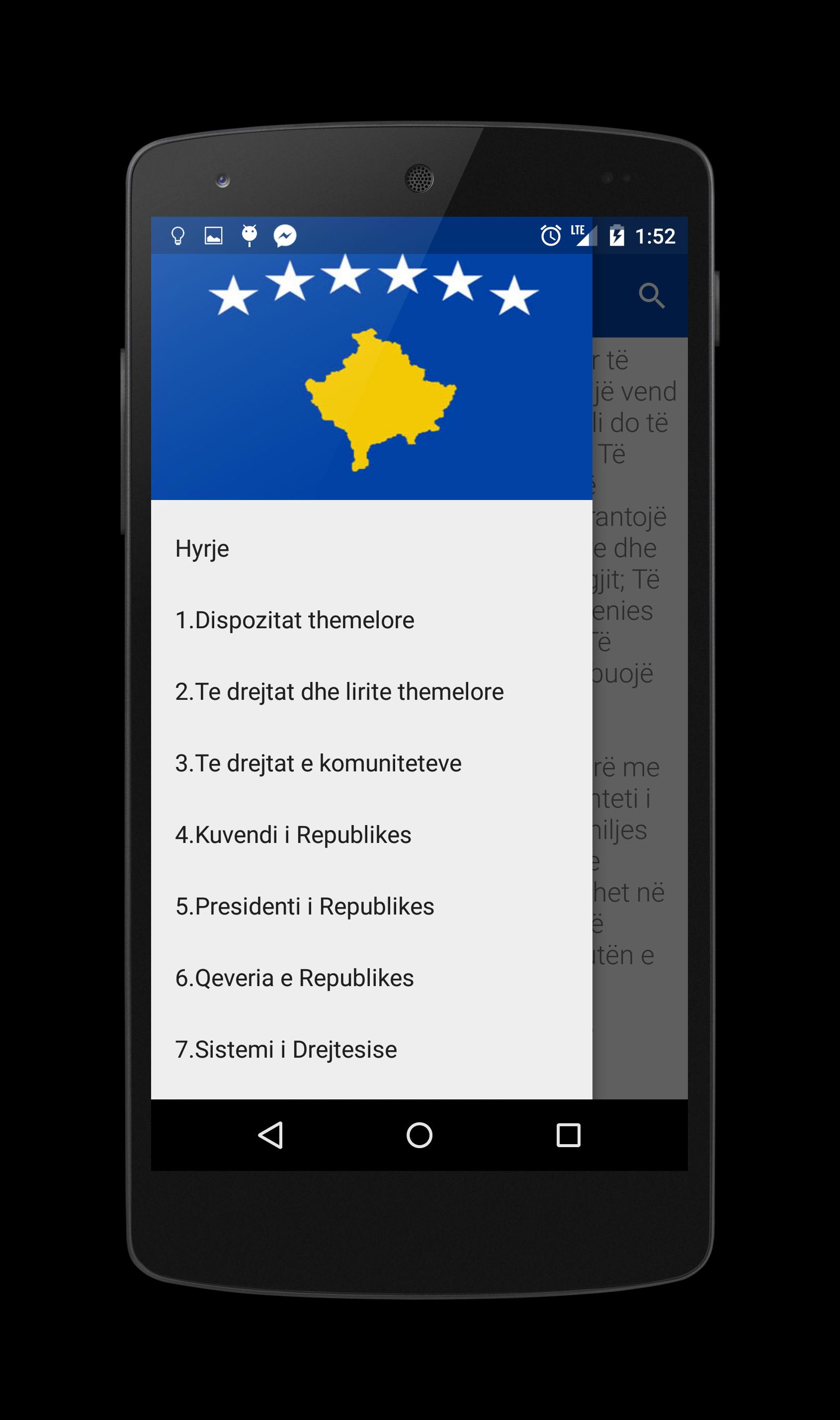Tap the search magnifier icon
Image resolution: width=840 pixels, height=1420 pixels.
[651, 295]
